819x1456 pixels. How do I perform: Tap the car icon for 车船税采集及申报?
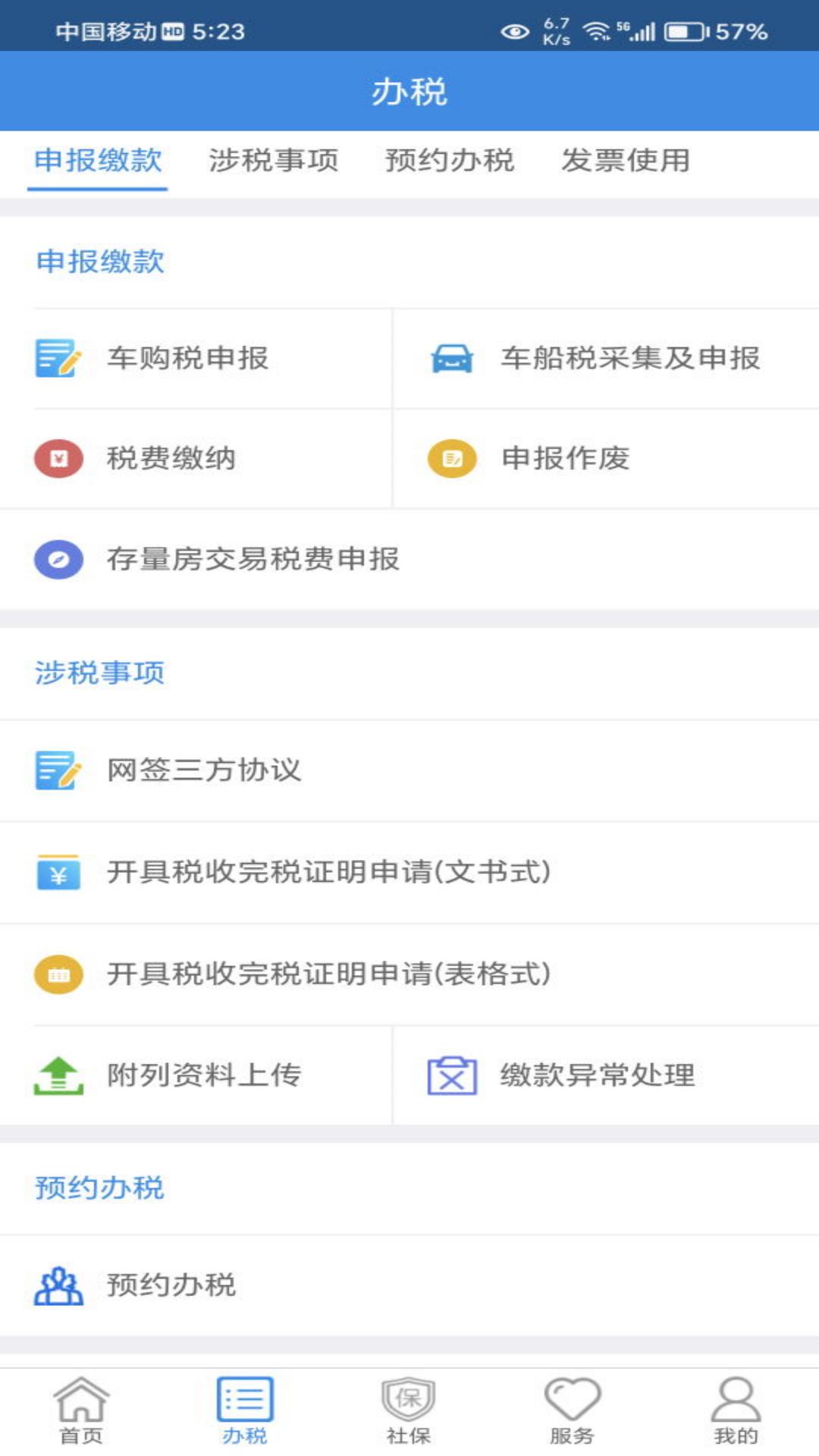[451, 358]
